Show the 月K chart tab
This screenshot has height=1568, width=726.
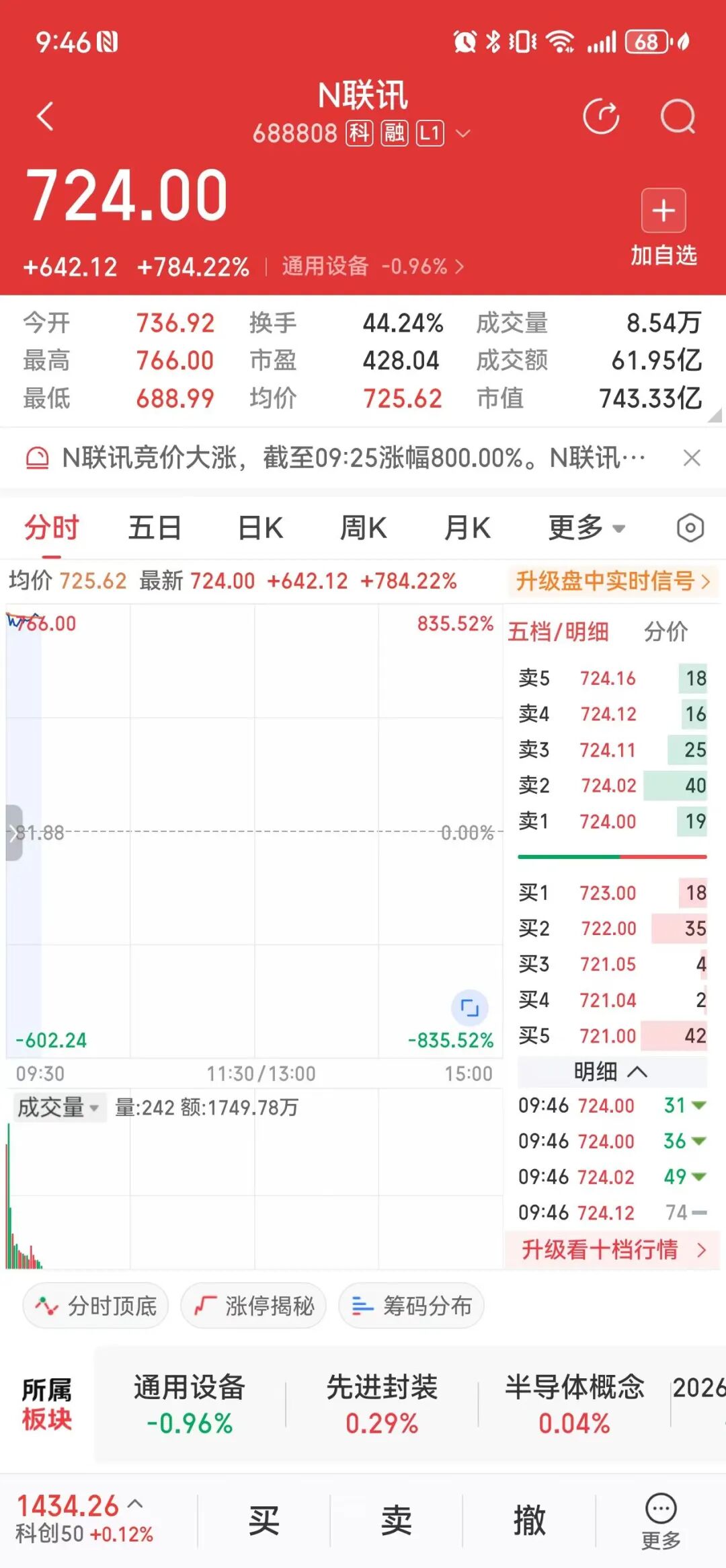(467, 528)
